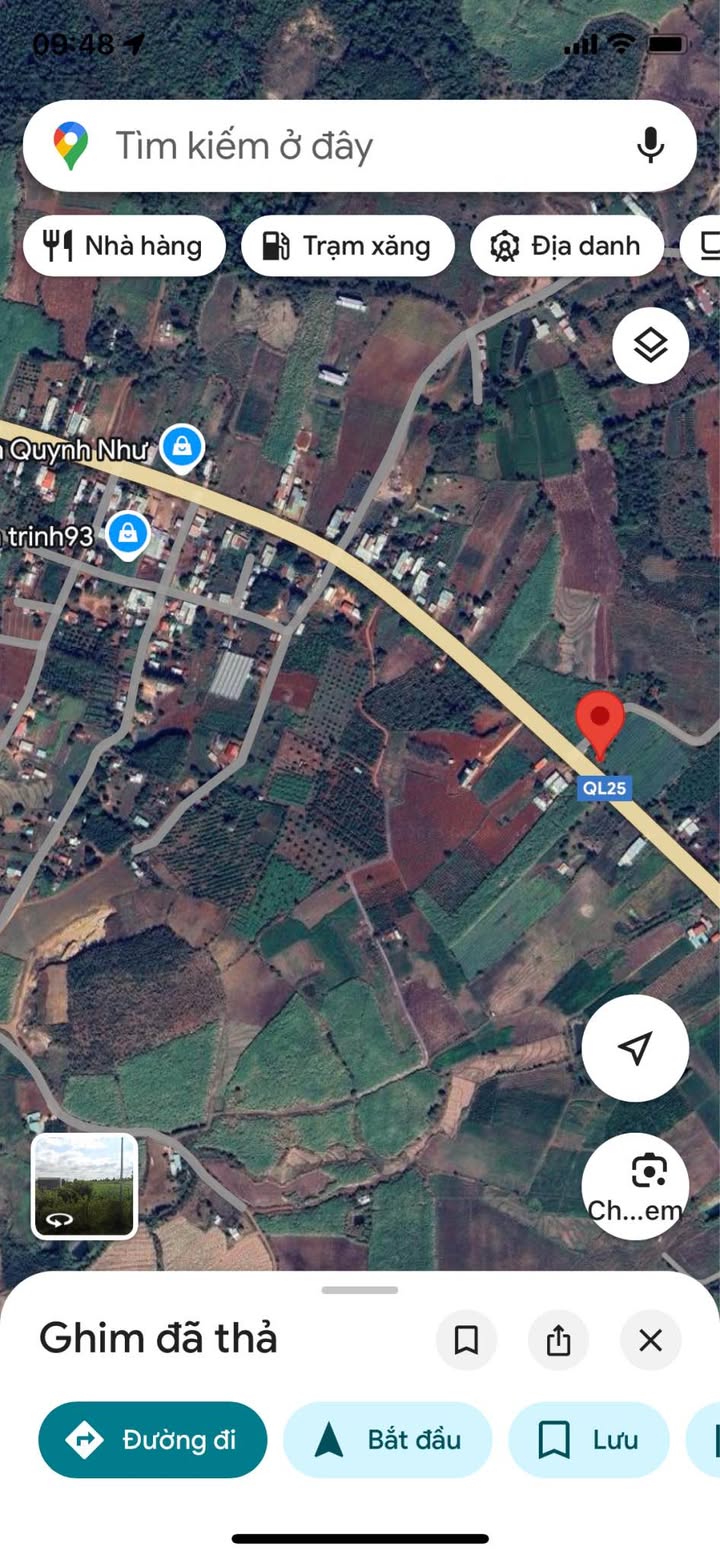This screenshot has height=1559, width=720.
Task: Open the trinh93 shop marker
Action: click(128, 534)
